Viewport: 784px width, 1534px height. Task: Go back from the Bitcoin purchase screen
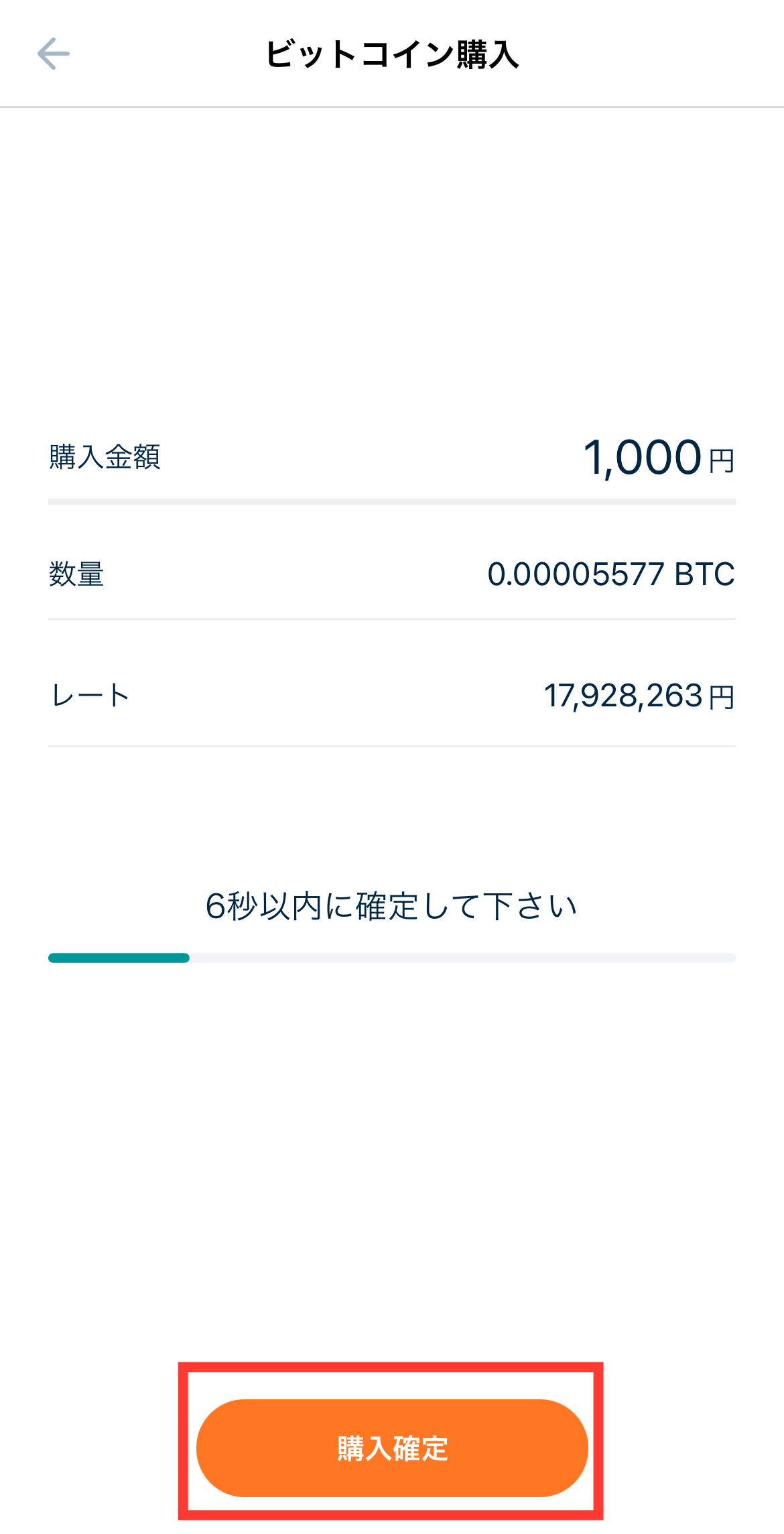pyautogui.click(x=54, y=54)
